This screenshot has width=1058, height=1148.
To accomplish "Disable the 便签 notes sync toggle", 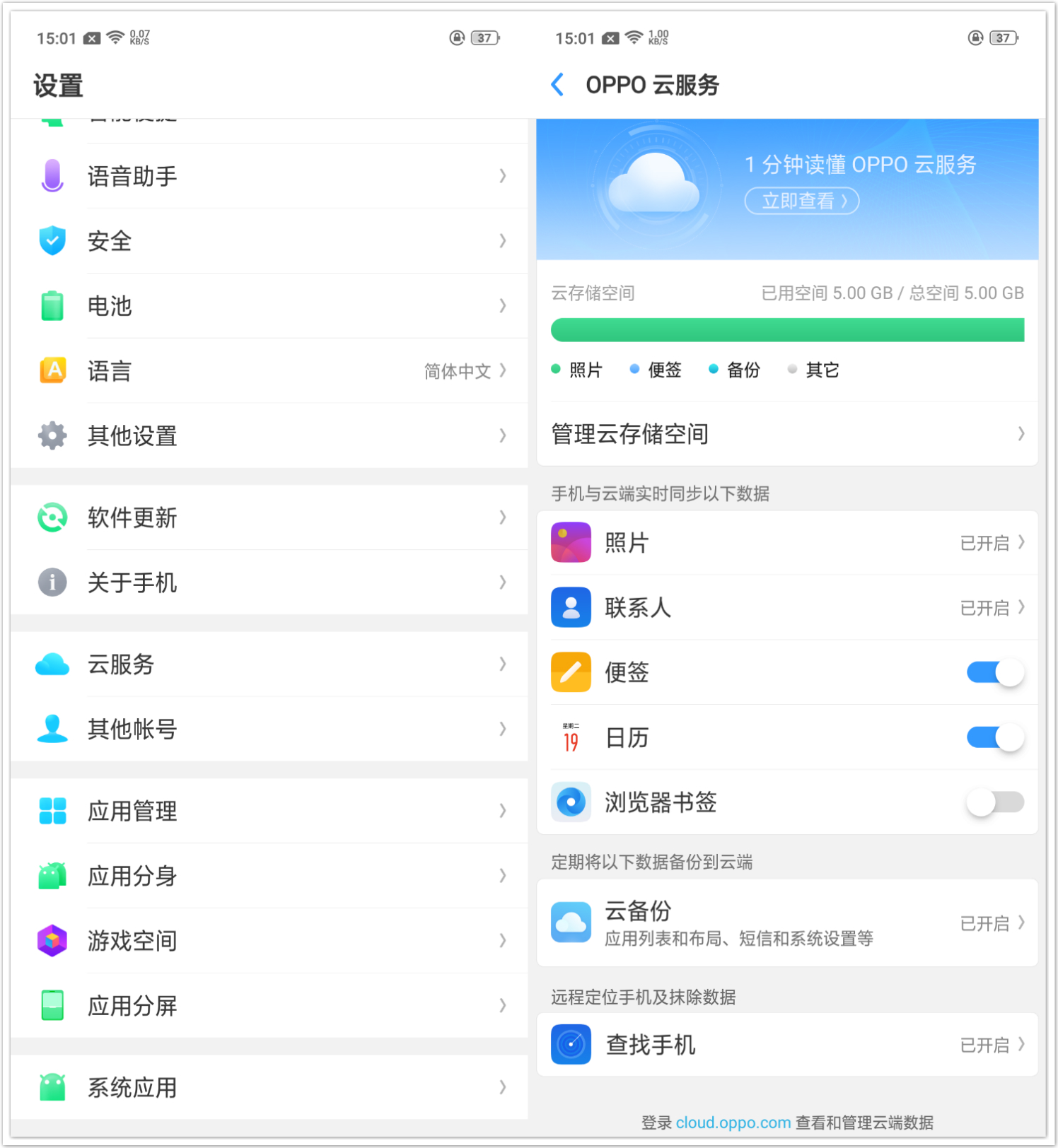I will (994, 672).
